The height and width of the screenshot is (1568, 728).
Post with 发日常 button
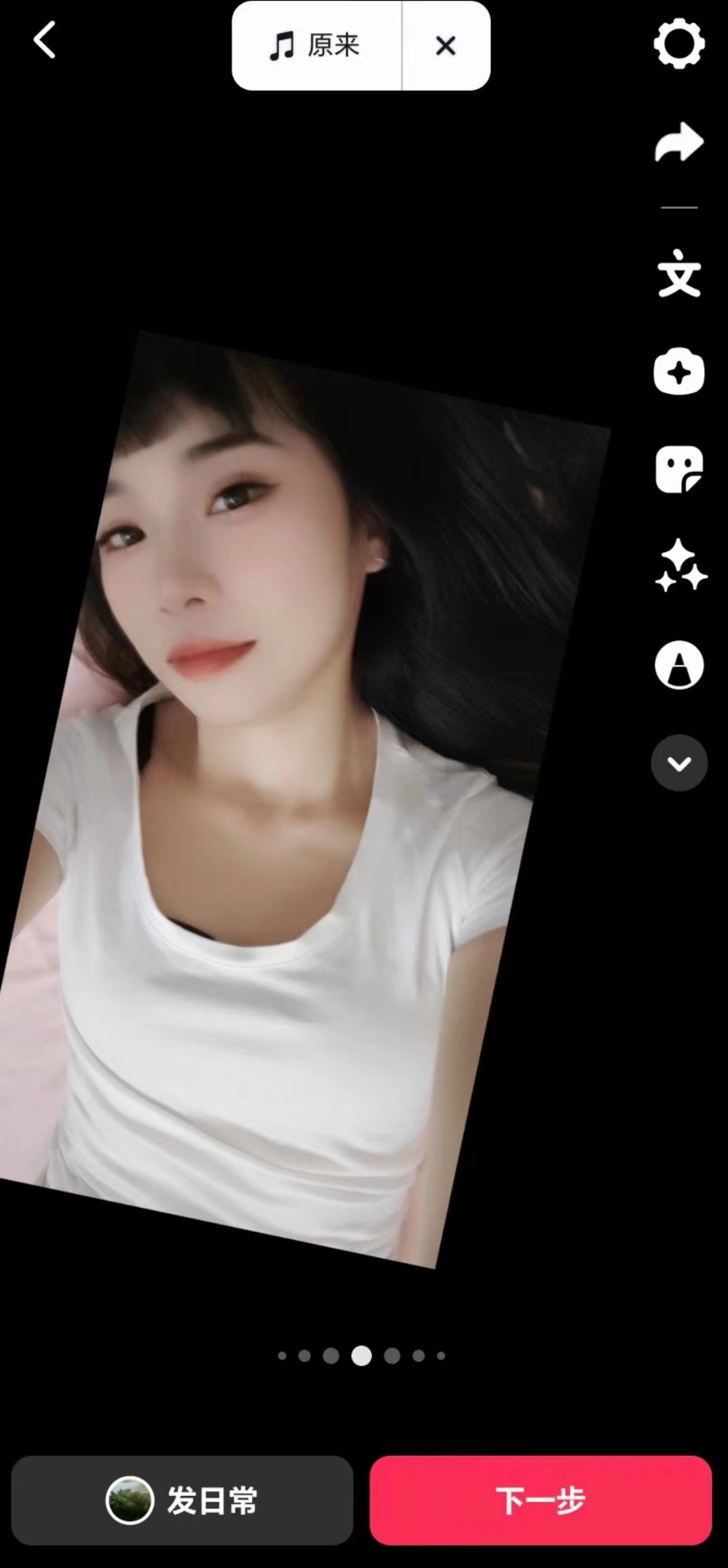[x=182, y=1500]
